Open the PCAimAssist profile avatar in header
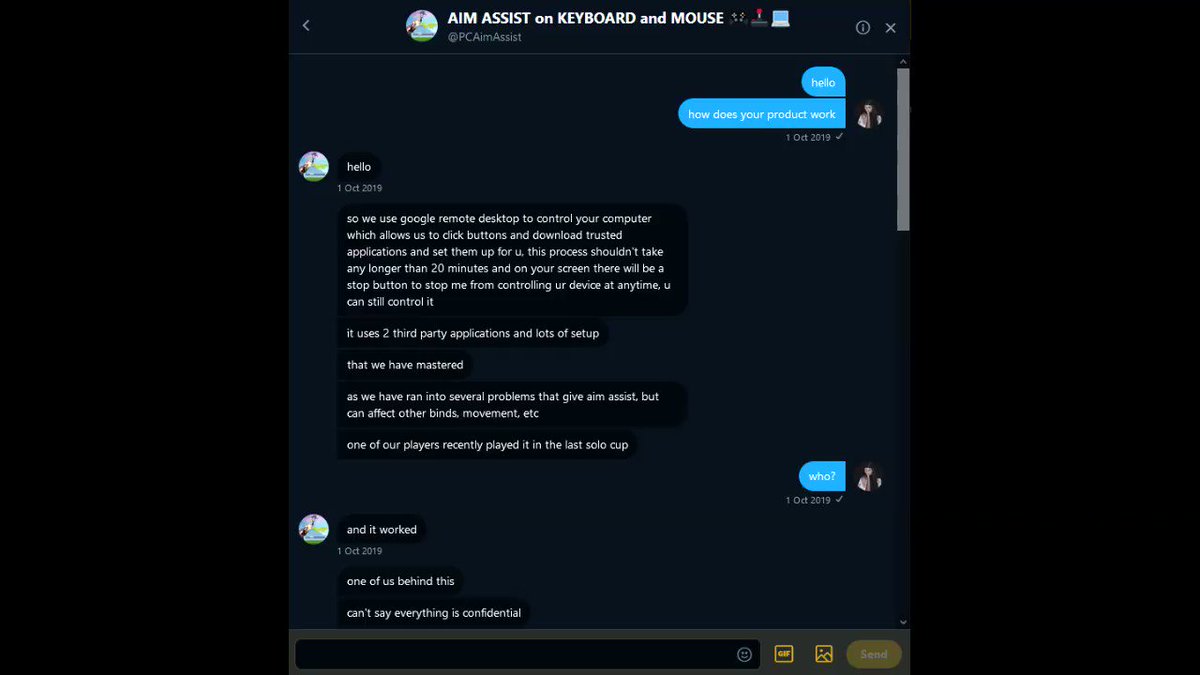 point(422,26)
